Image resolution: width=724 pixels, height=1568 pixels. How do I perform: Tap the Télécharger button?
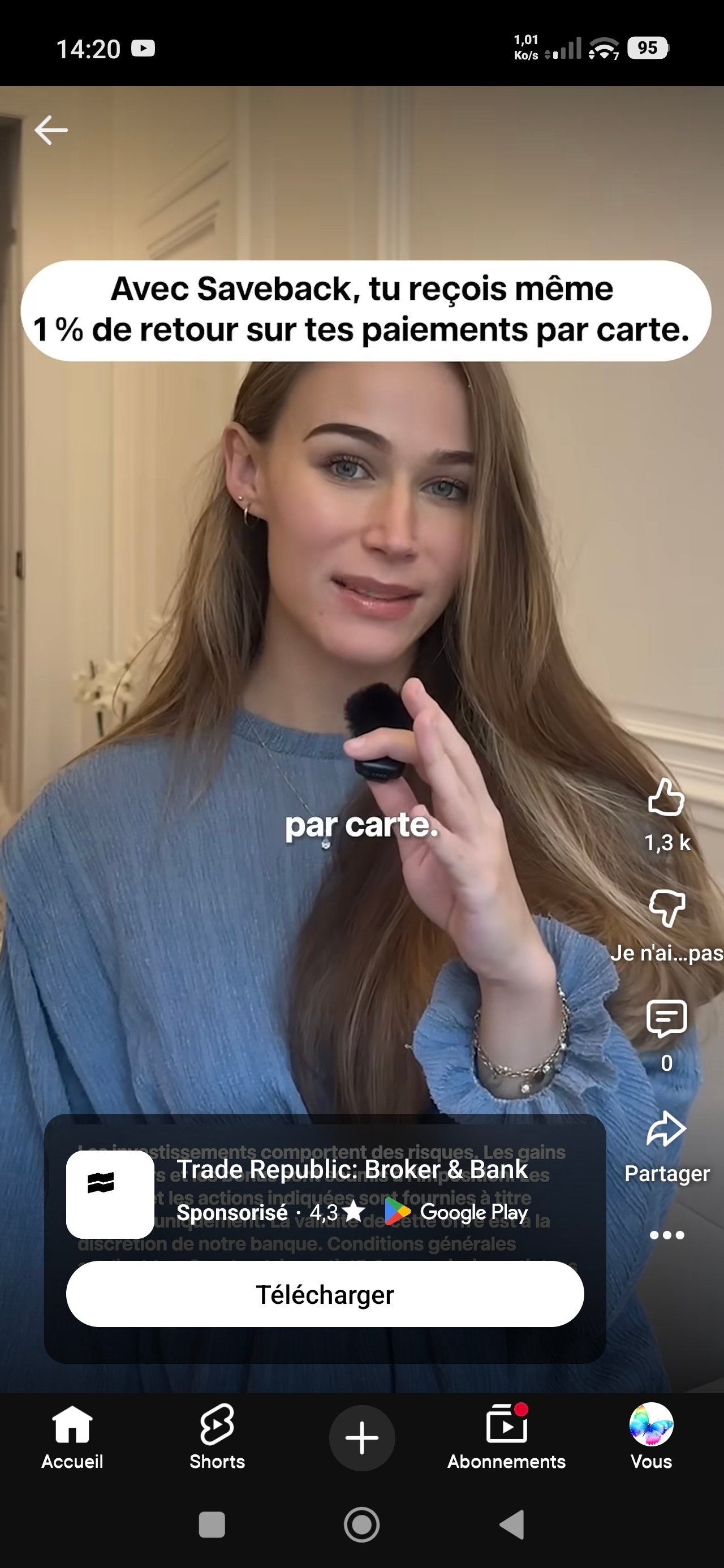pos(325,1294)
